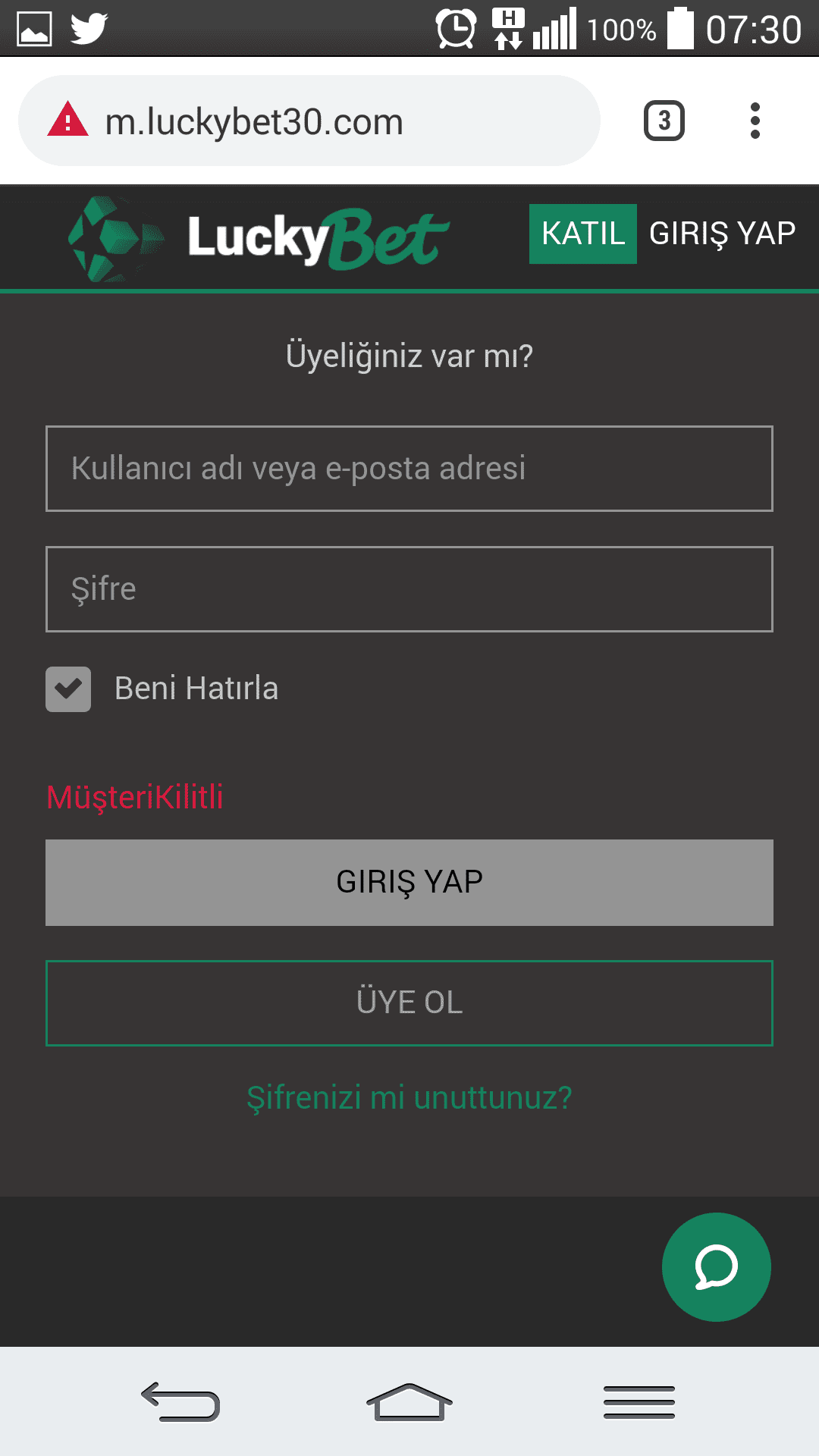Go back using the system back button
The image size is (819, 1456).
(180, 1401)
